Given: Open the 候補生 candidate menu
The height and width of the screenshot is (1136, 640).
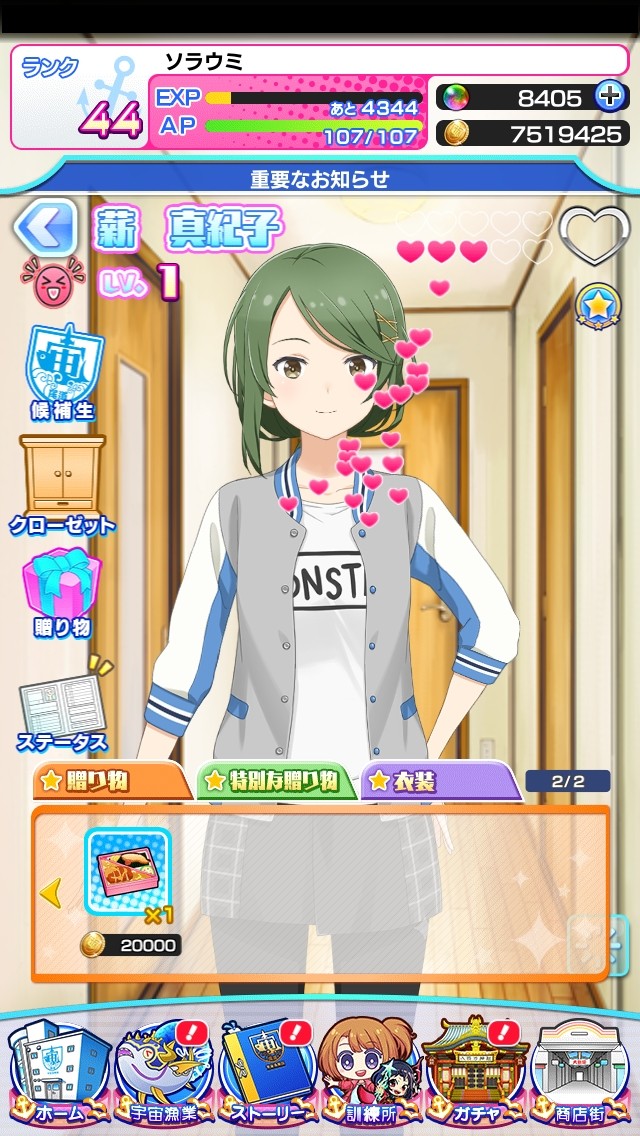Looking at the screenshot, I should pyautogui.click(x=63, y=370).
